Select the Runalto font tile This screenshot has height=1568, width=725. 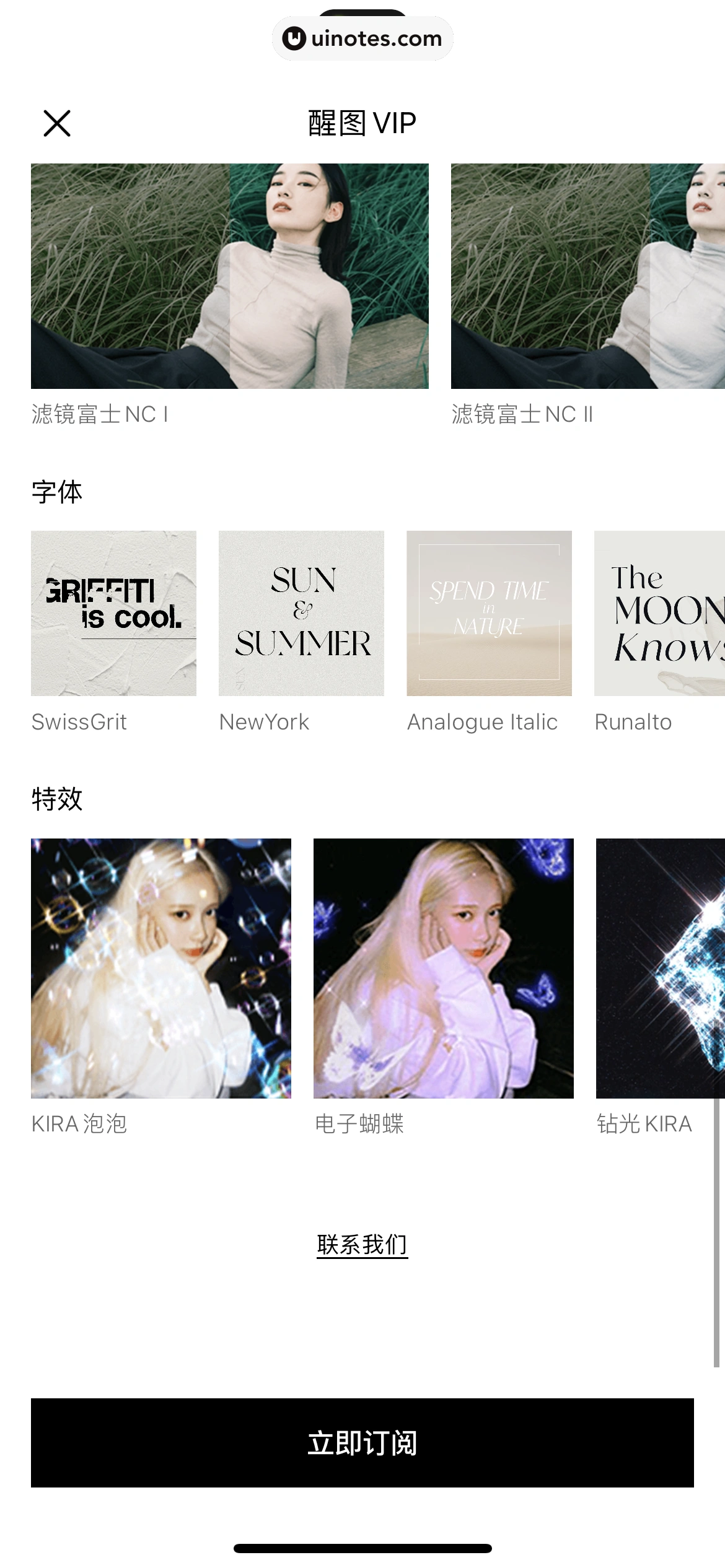[x=659, y=613]
